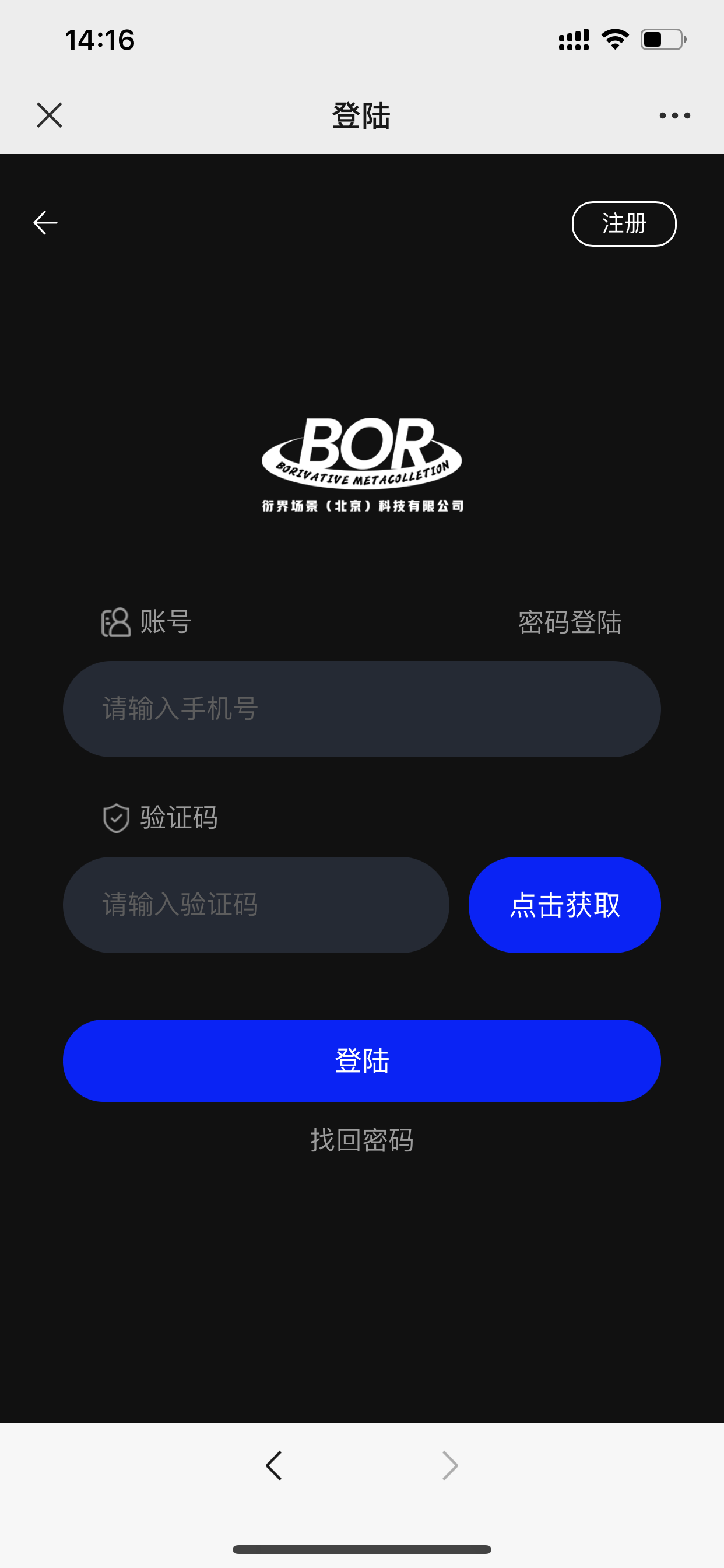Screen dimensions: 724x1568
Task: Go back with the white left arrow
Action: click(45, 223)
